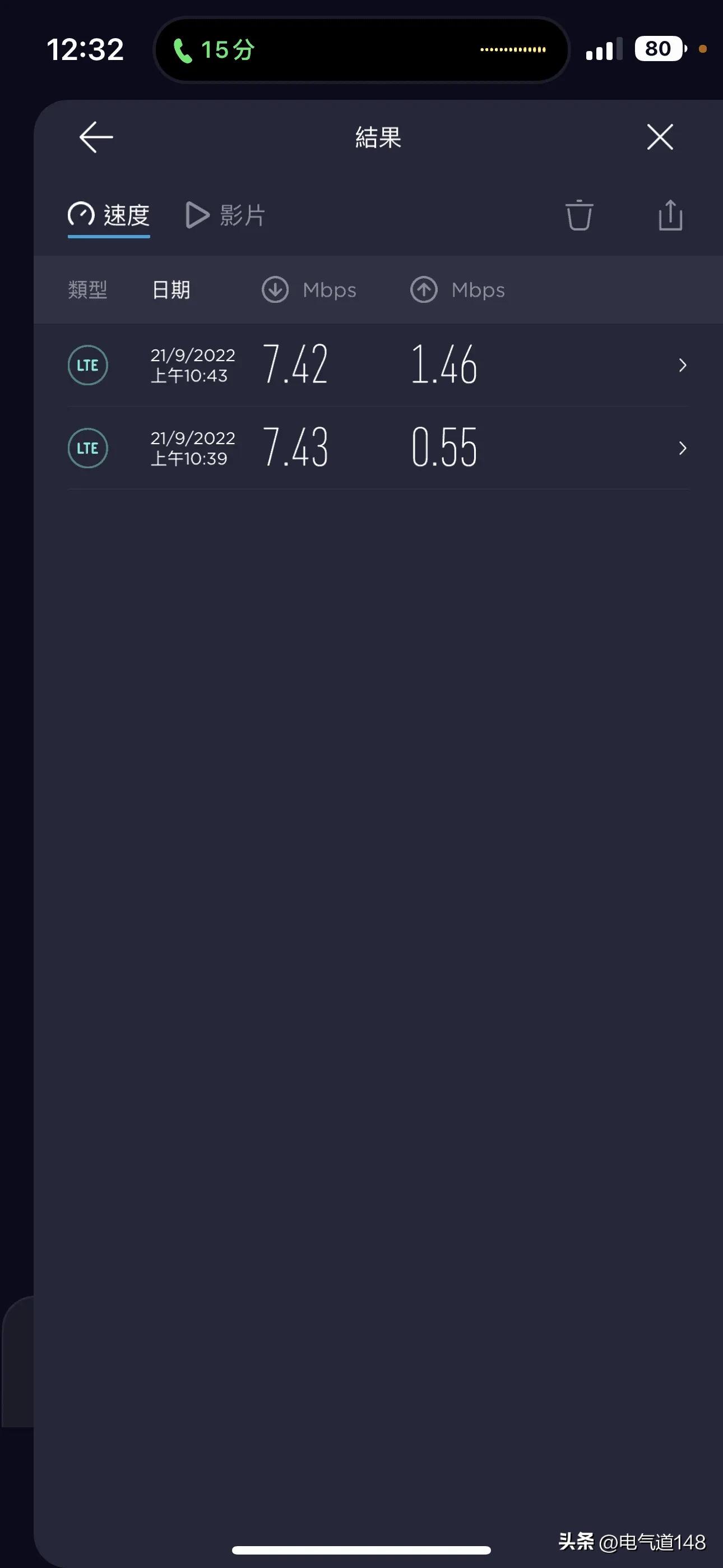
Task: Switch to the 速度 tab
Action: point(109,215)
